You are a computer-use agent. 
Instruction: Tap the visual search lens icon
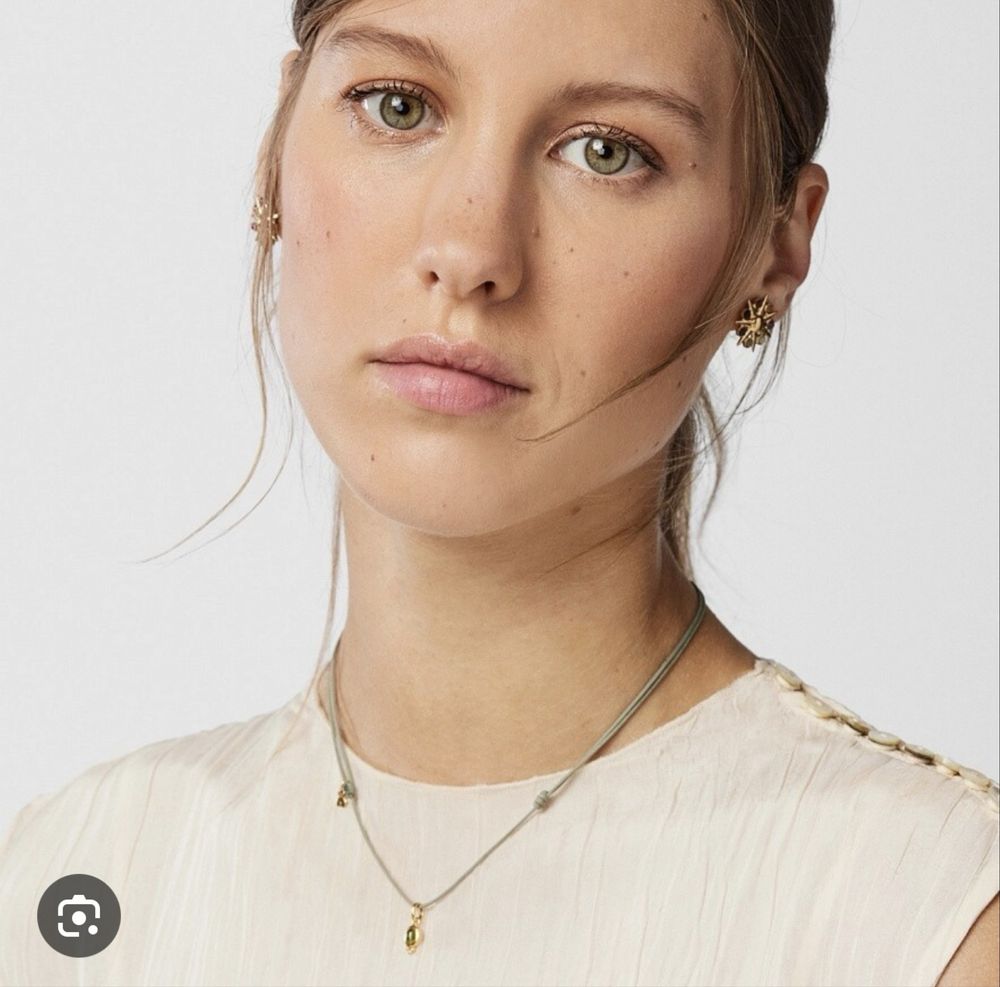pos(79,915)
